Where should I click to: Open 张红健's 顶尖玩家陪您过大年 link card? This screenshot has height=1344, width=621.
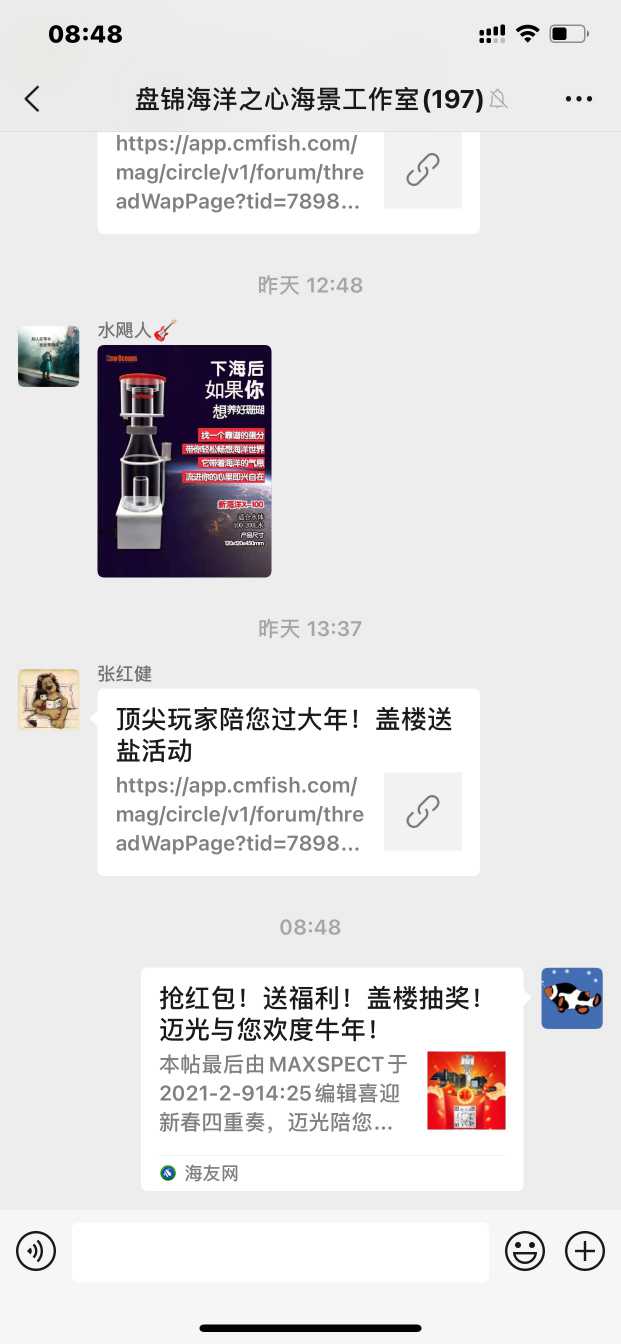click(288, 782)
